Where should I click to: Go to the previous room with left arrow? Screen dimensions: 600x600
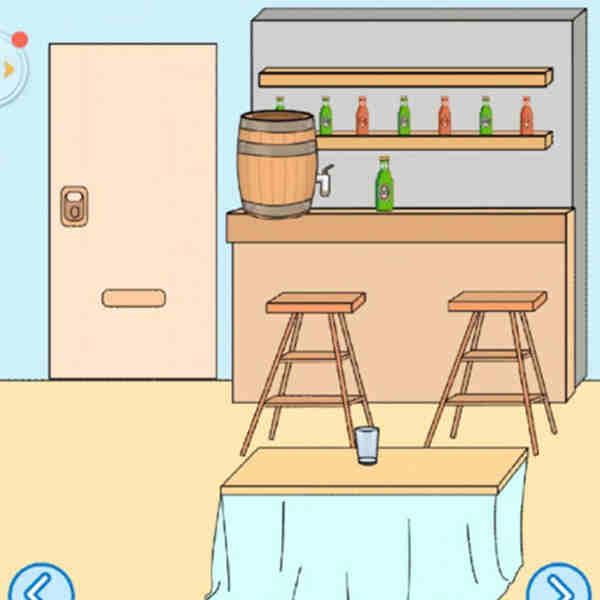pyautogui.click(x=40, y=584)
